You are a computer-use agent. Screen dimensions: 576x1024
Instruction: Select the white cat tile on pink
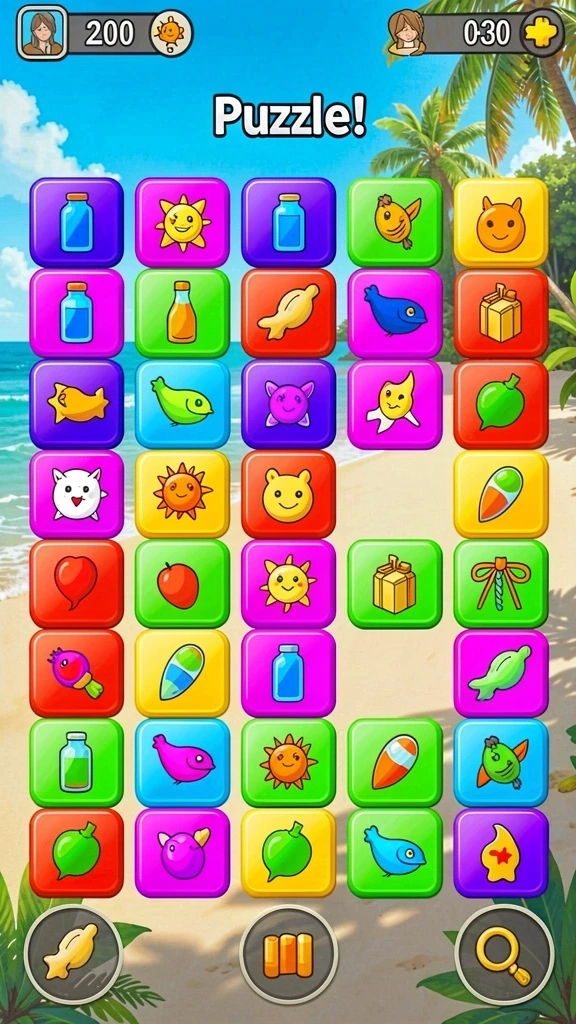coord(76,494)
